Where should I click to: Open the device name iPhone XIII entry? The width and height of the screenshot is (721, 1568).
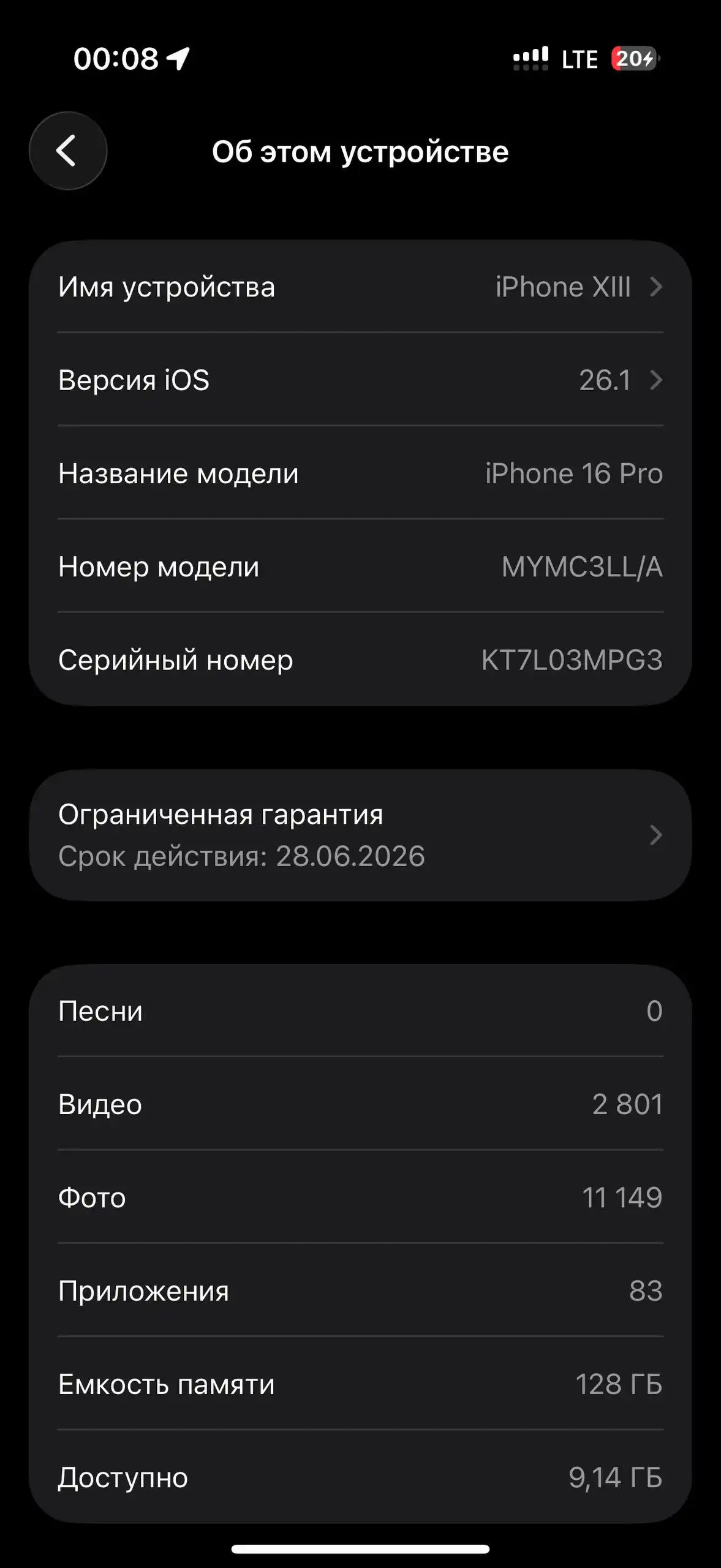[361, 287]
